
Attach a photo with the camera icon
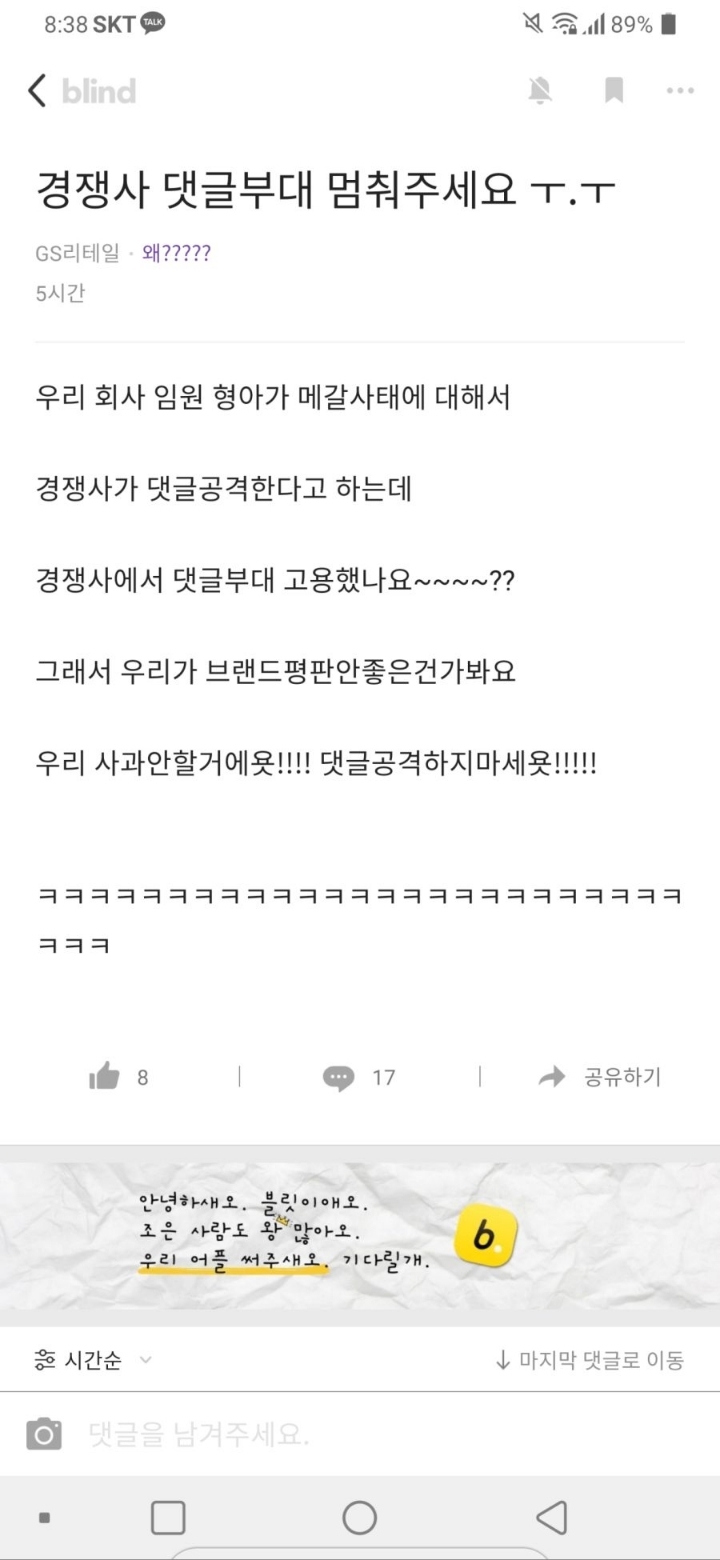44,1436
